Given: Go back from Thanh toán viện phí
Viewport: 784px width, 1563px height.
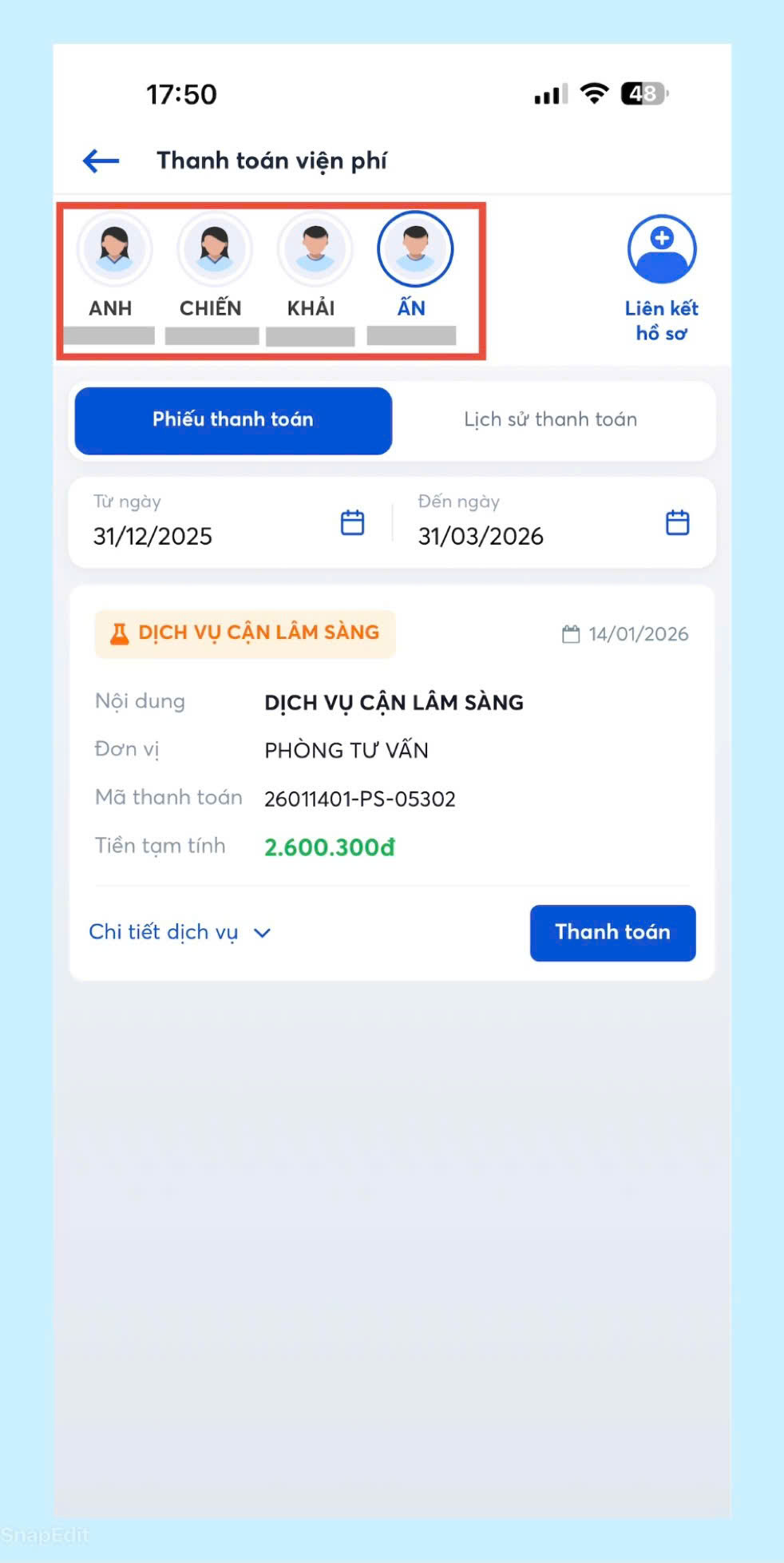Looking at the screenshot, I should (101, 161).
